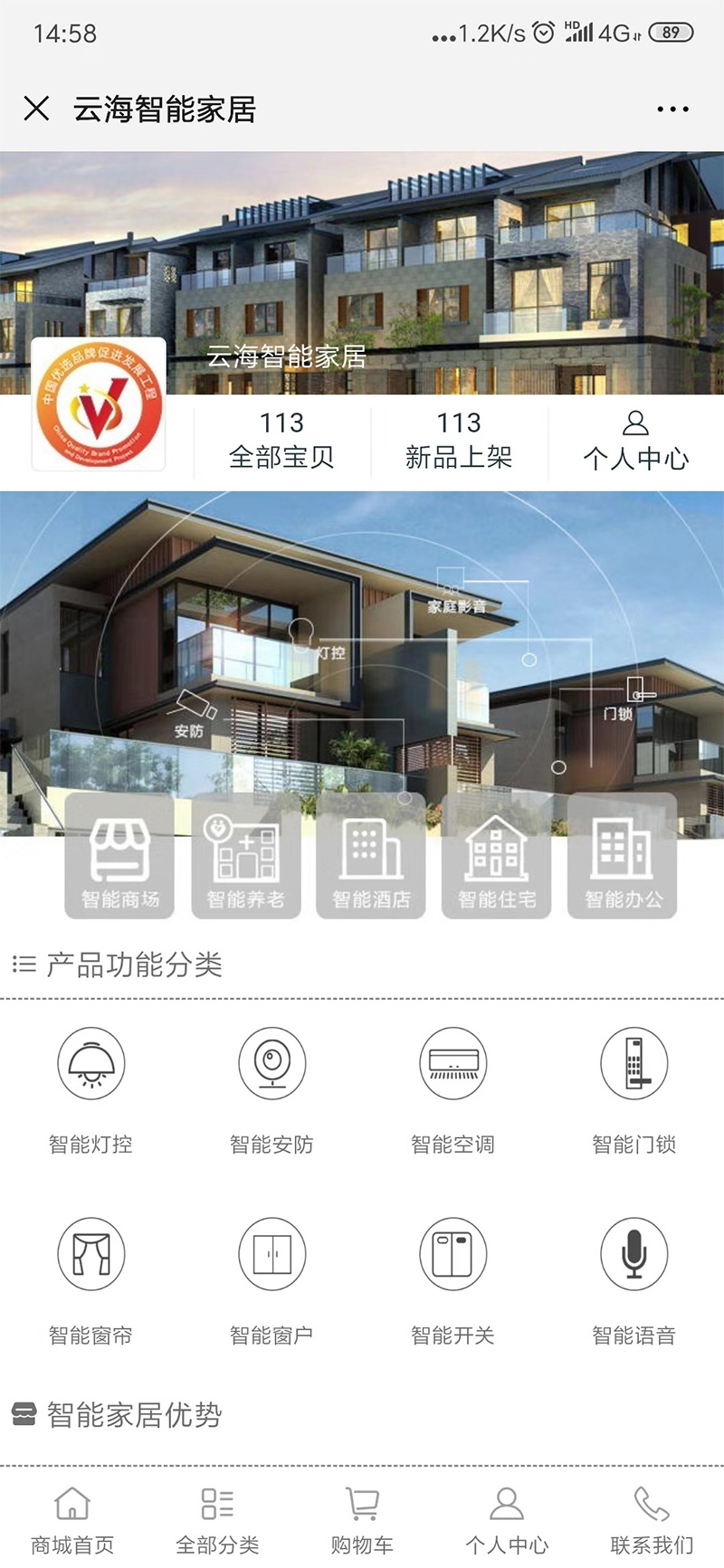Select the 智能住宅 scenario tile

pos(497,857)
